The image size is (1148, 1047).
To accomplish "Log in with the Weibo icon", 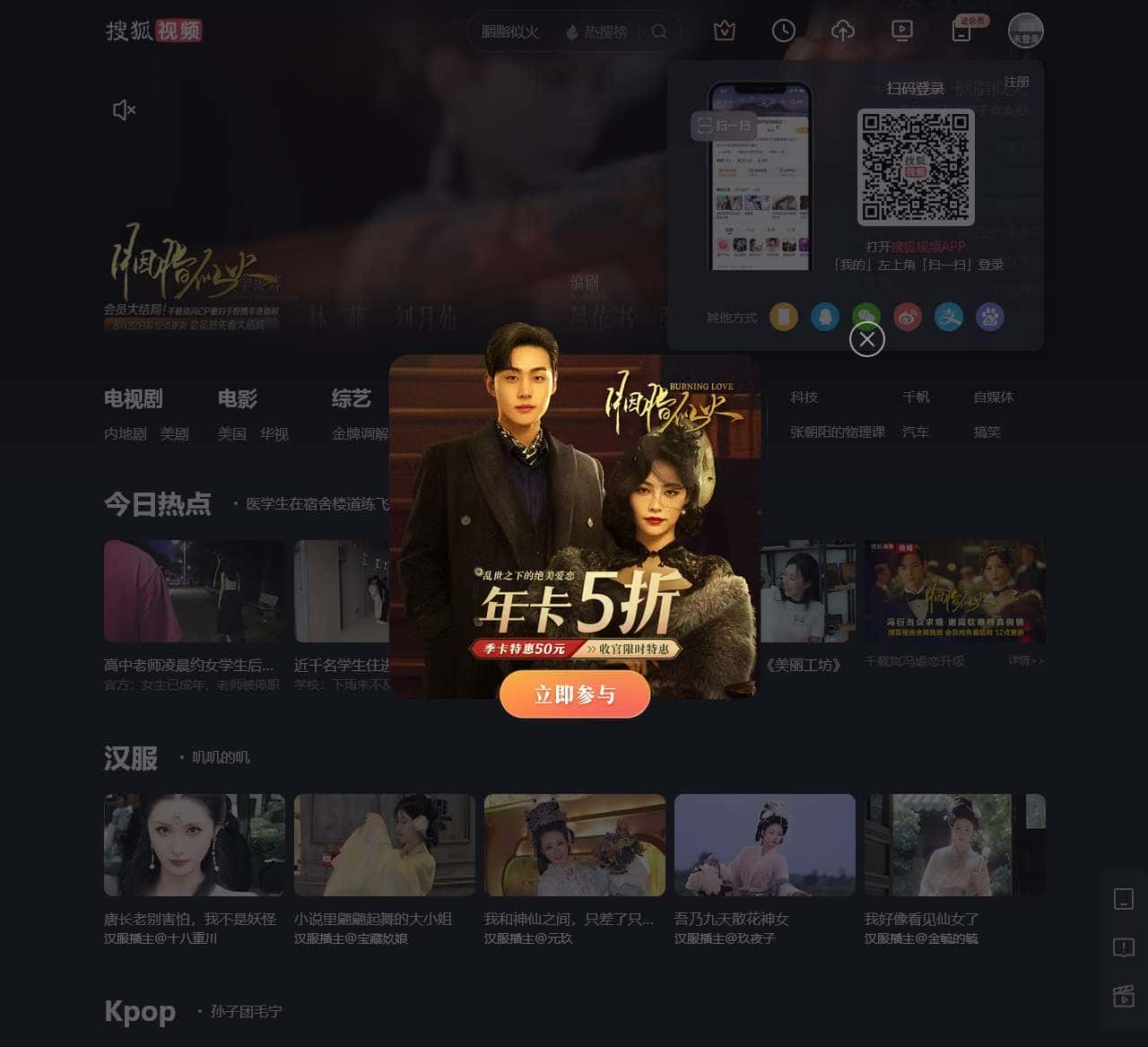I will pos(908,317).
